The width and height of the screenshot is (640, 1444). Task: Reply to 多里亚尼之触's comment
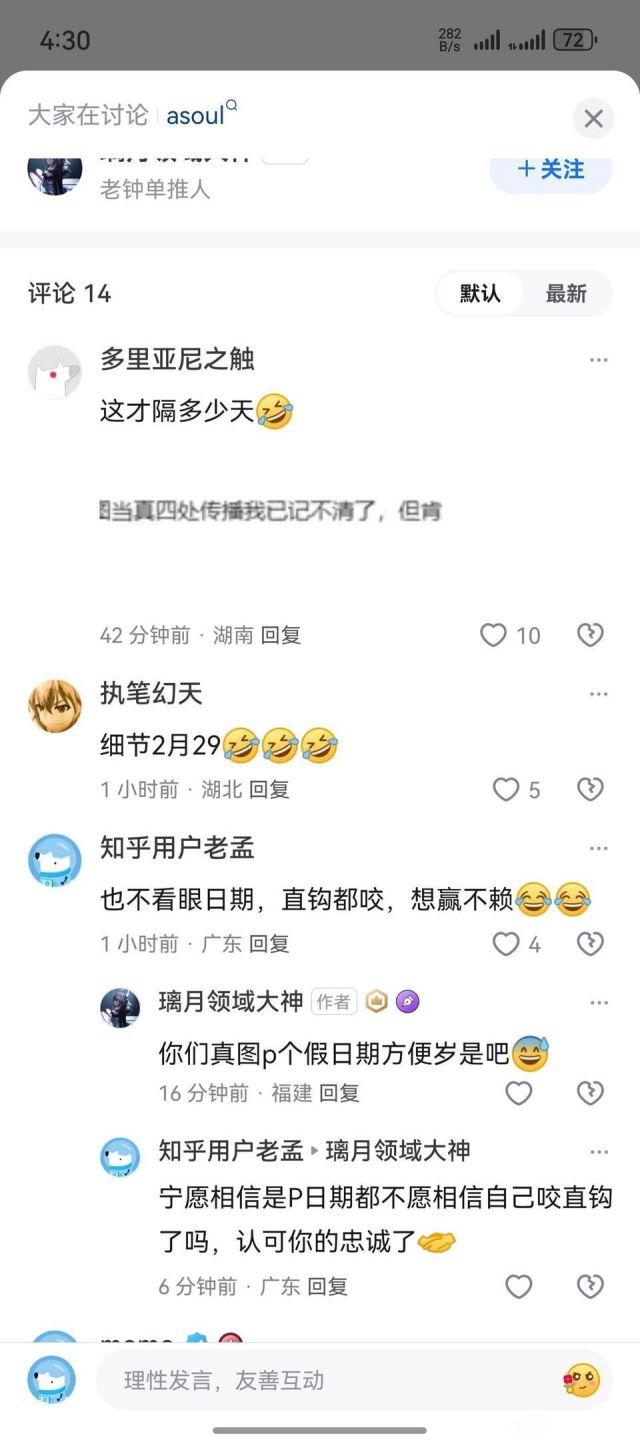[x=280, y=635]
